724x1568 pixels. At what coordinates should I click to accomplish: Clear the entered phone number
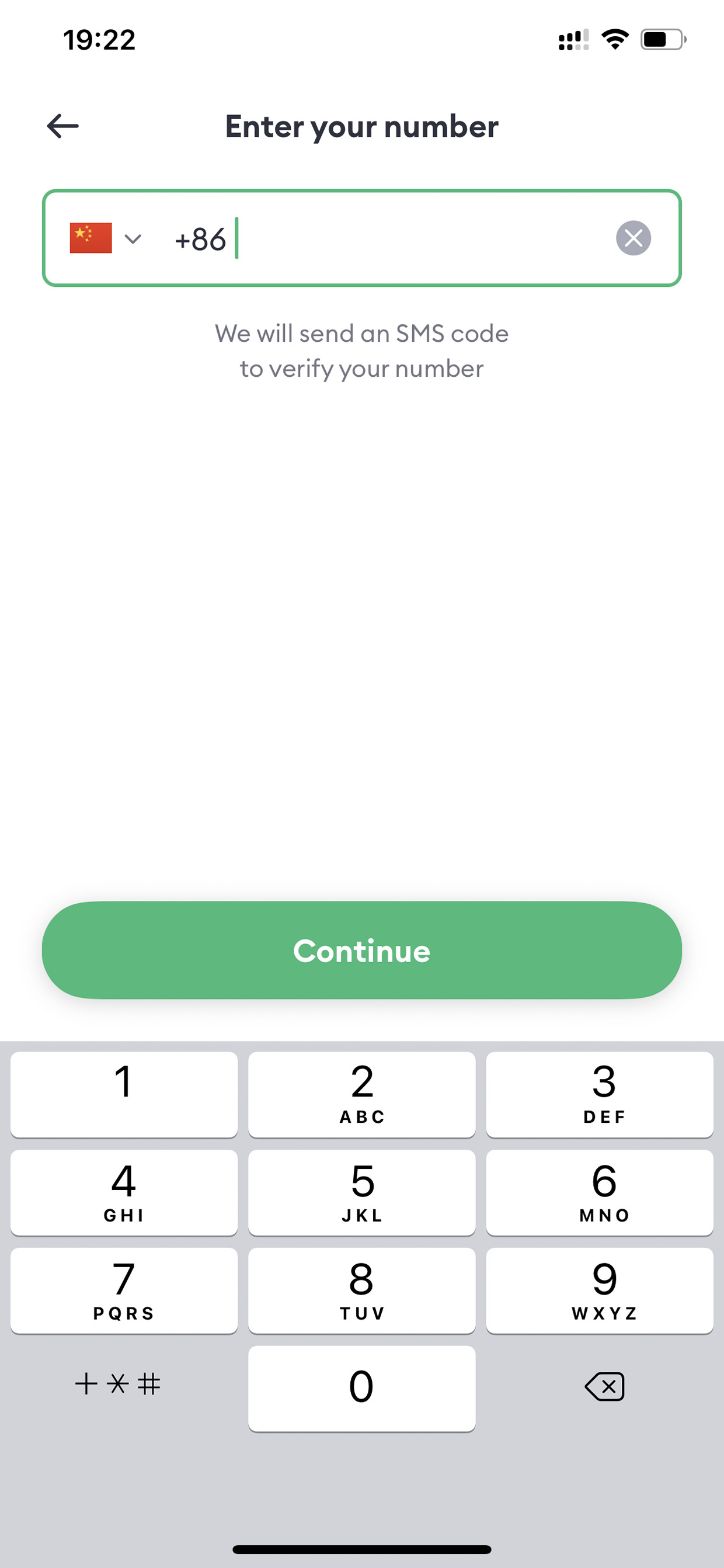click(x=633, y=238)
